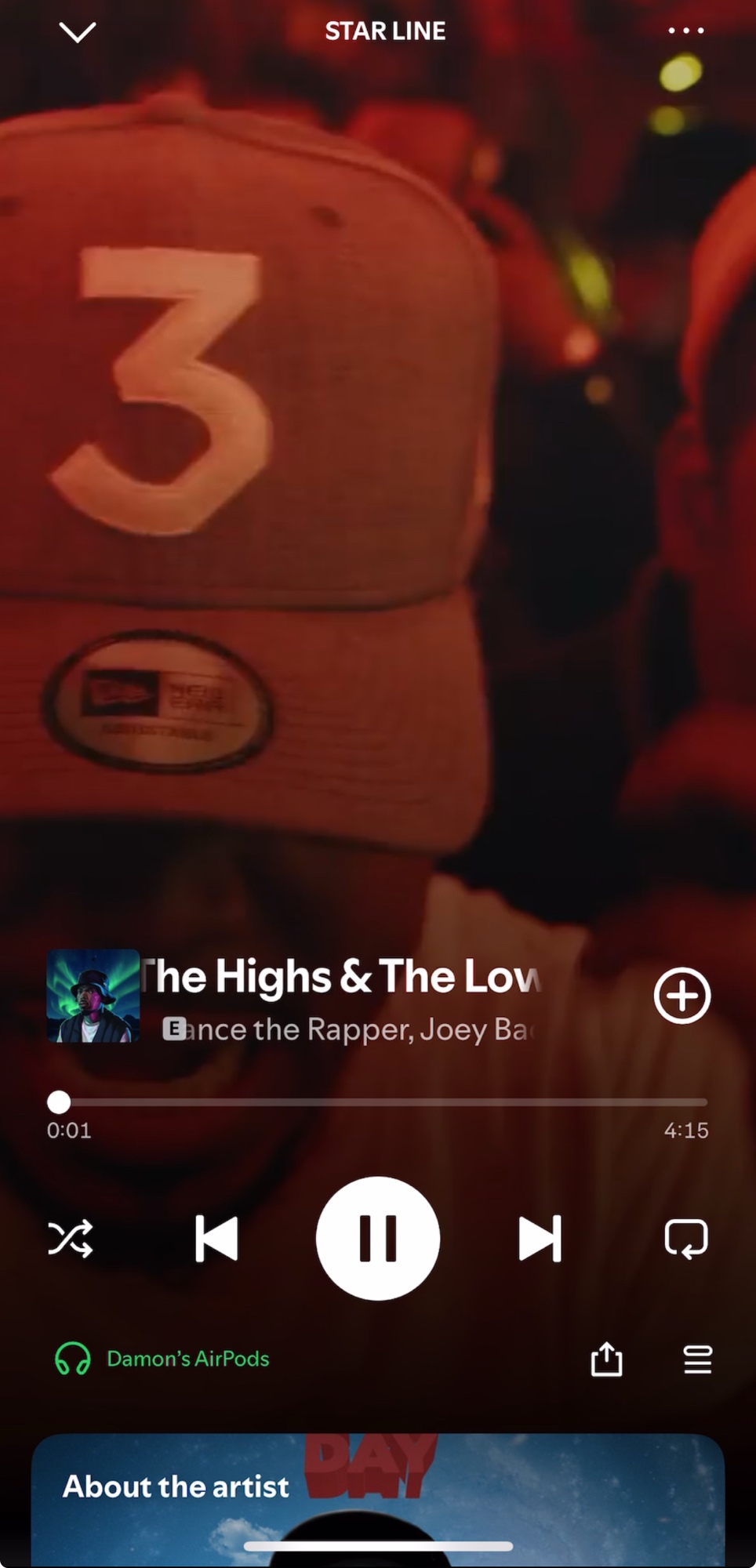
Task: Tap the song progress bar
Action: tap(378, 1102)
